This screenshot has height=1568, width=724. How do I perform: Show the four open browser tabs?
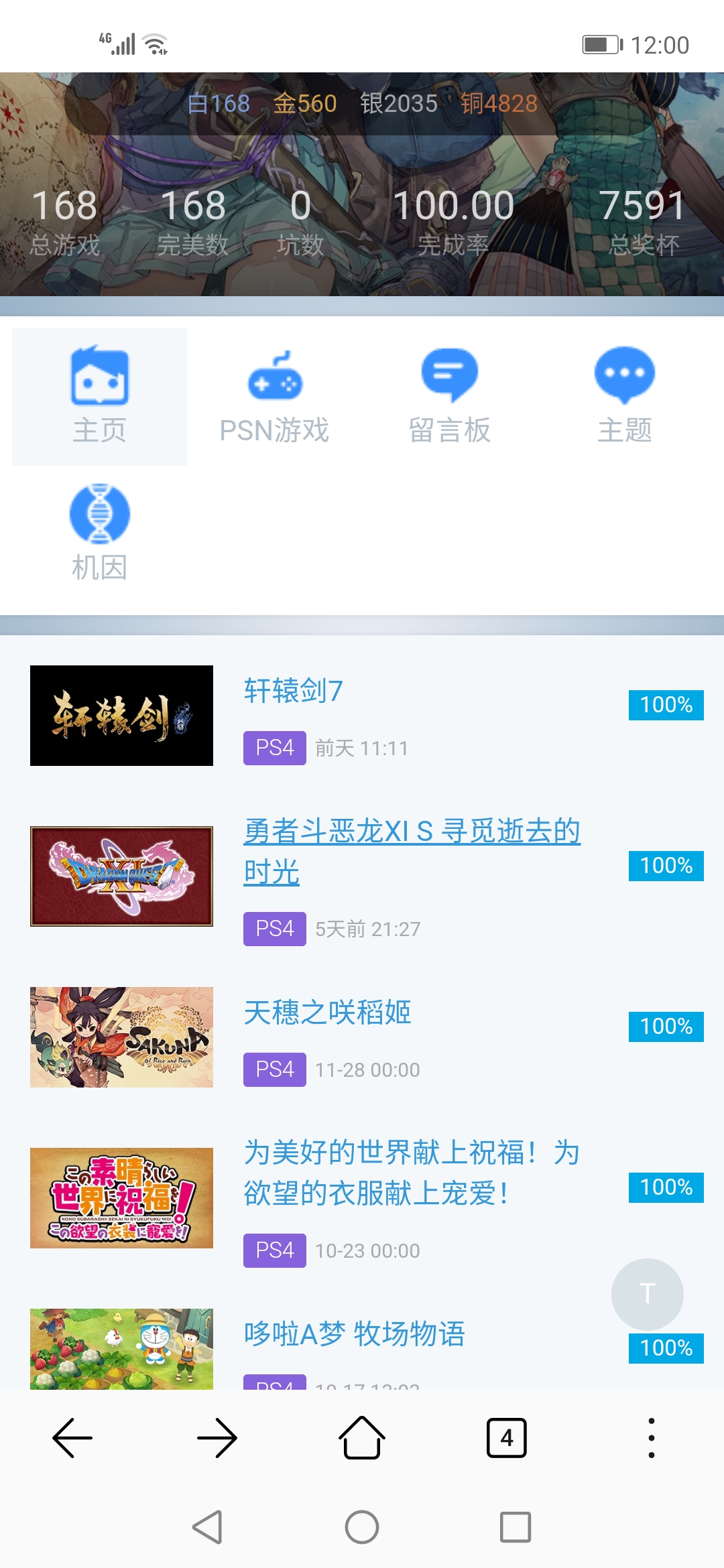click(507, 1438)
